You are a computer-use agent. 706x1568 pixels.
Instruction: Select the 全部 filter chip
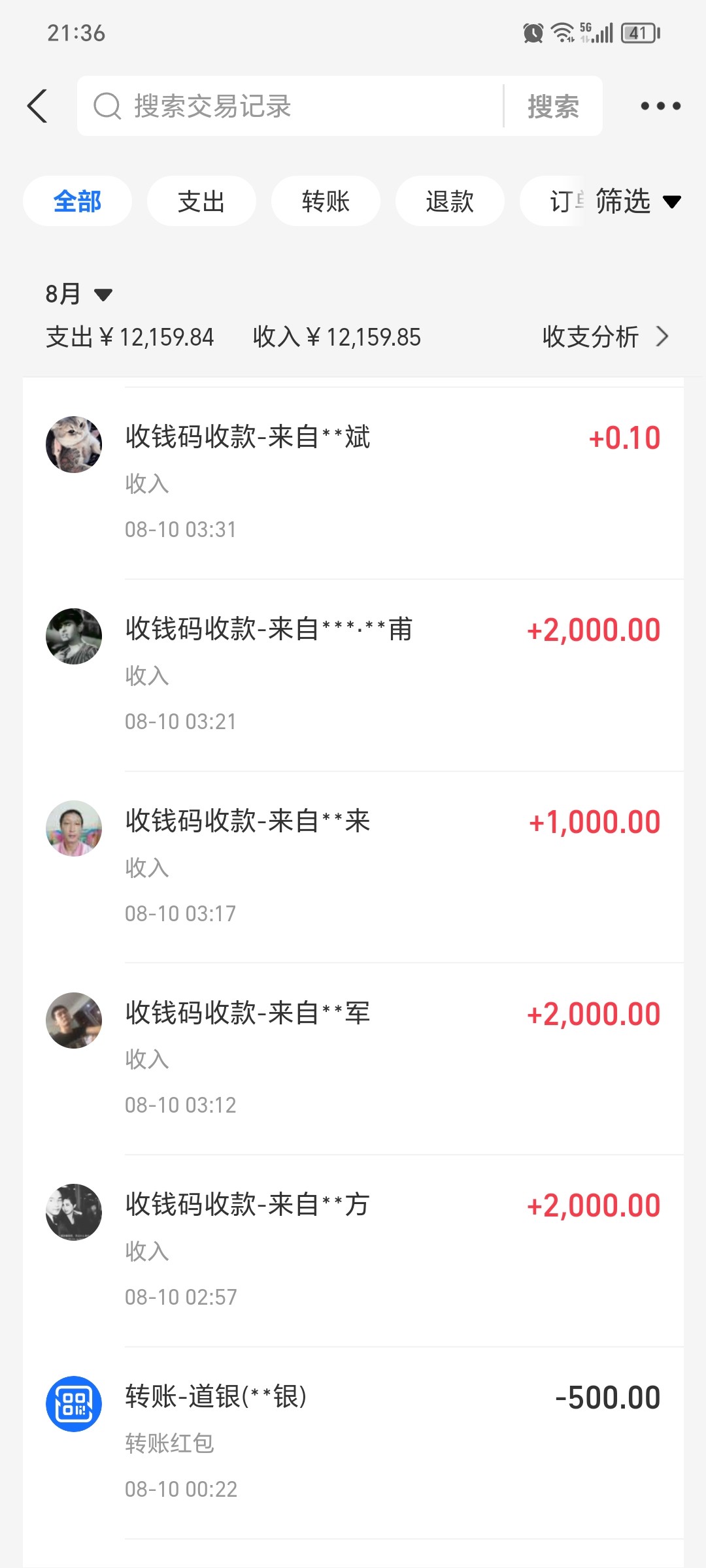tap(77, 201)
